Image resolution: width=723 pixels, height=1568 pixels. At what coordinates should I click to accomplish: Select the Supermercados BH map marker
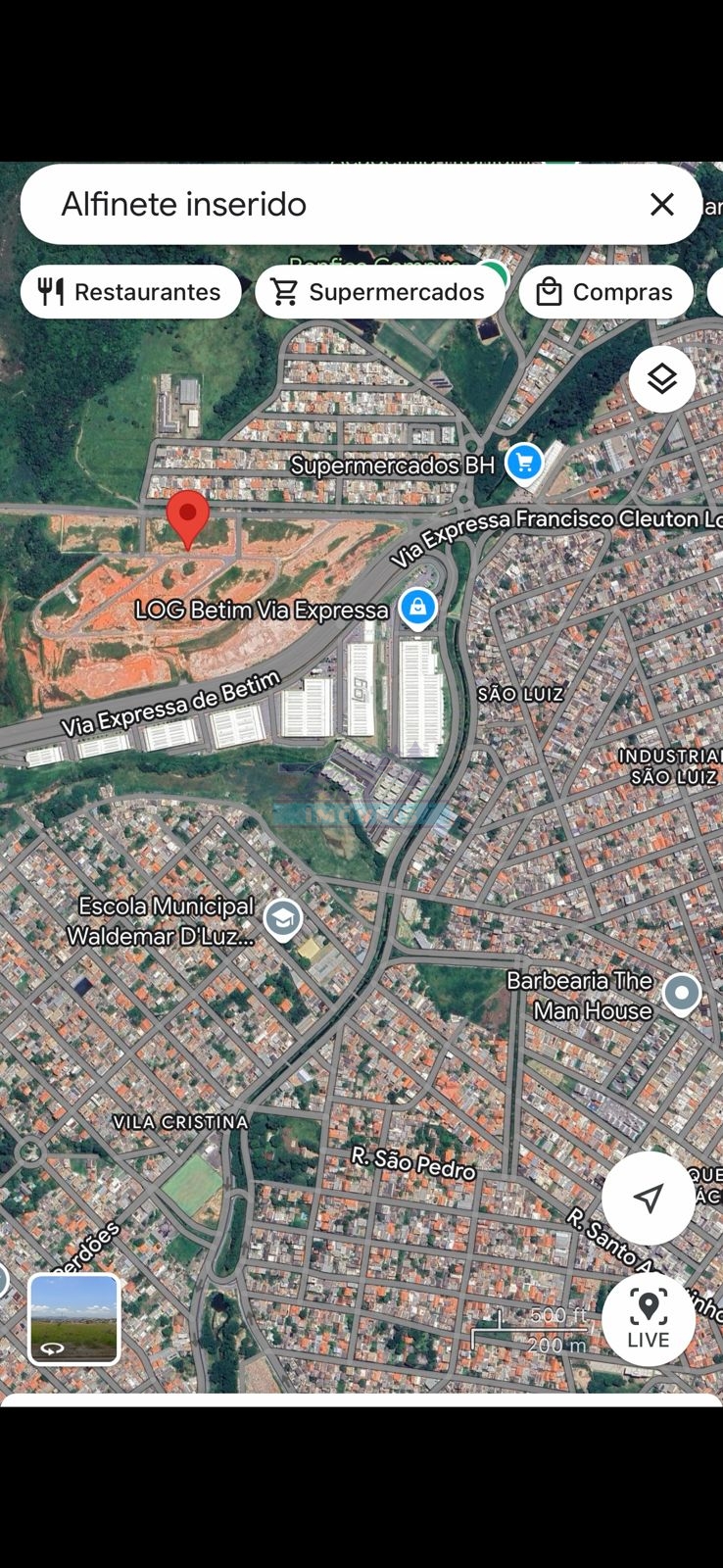[x=524, y=462]
